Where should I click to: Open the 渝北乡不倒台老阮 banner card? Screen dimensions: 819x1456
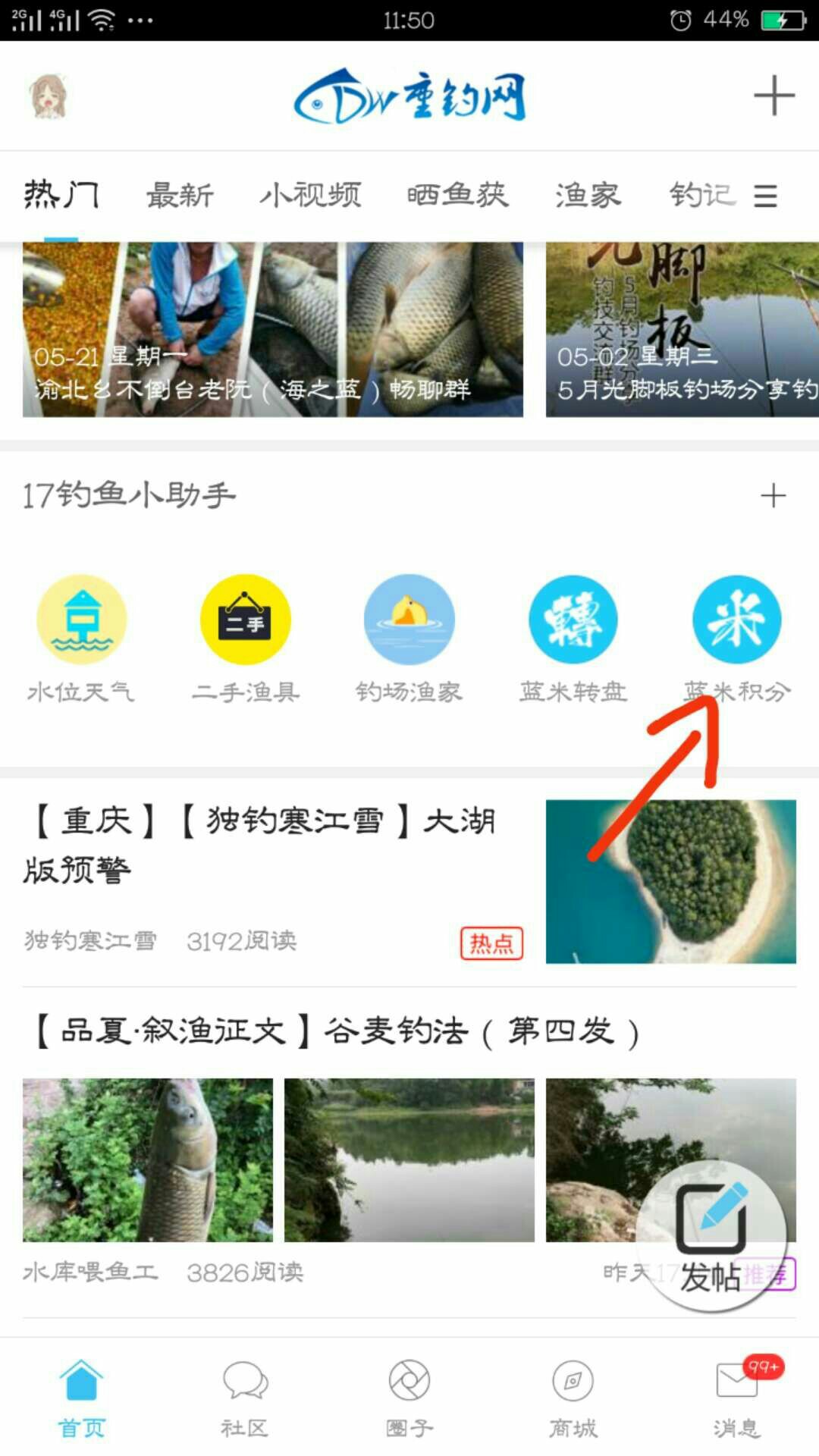(272, 330)
